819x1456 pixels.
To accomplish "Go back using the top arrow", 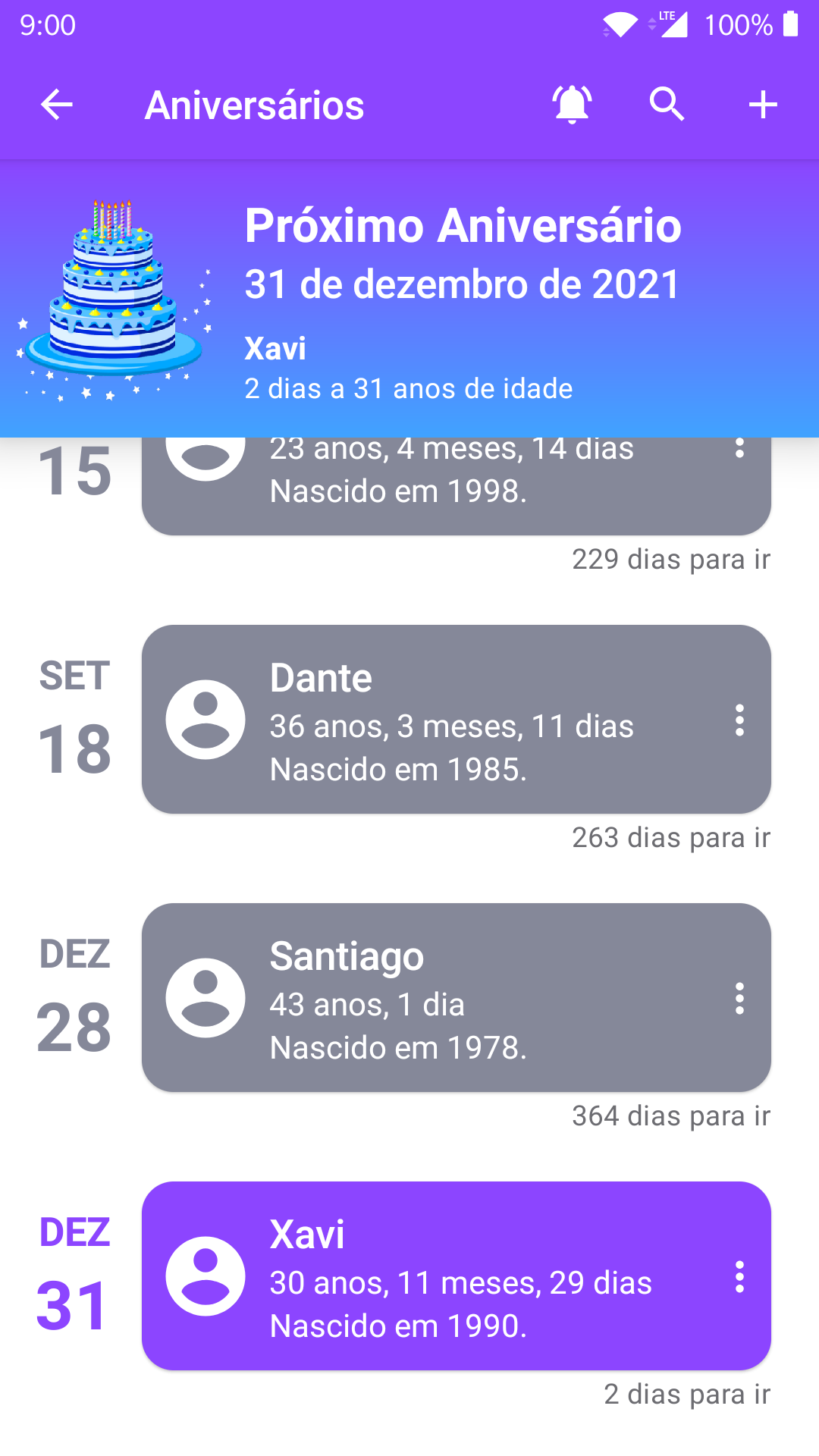I will pos(57,105).
